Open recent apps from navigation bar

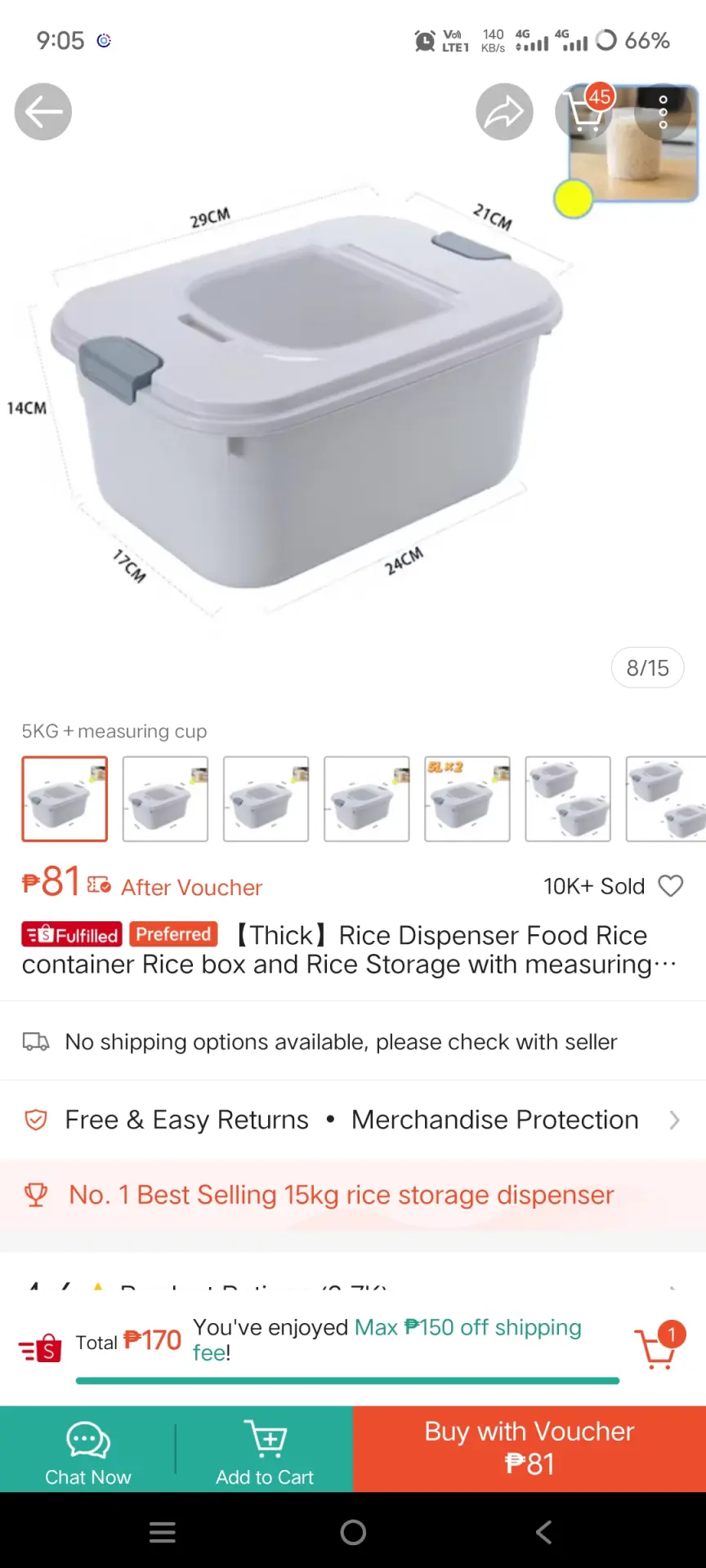pyautogui.click(x=163, y=1532)
